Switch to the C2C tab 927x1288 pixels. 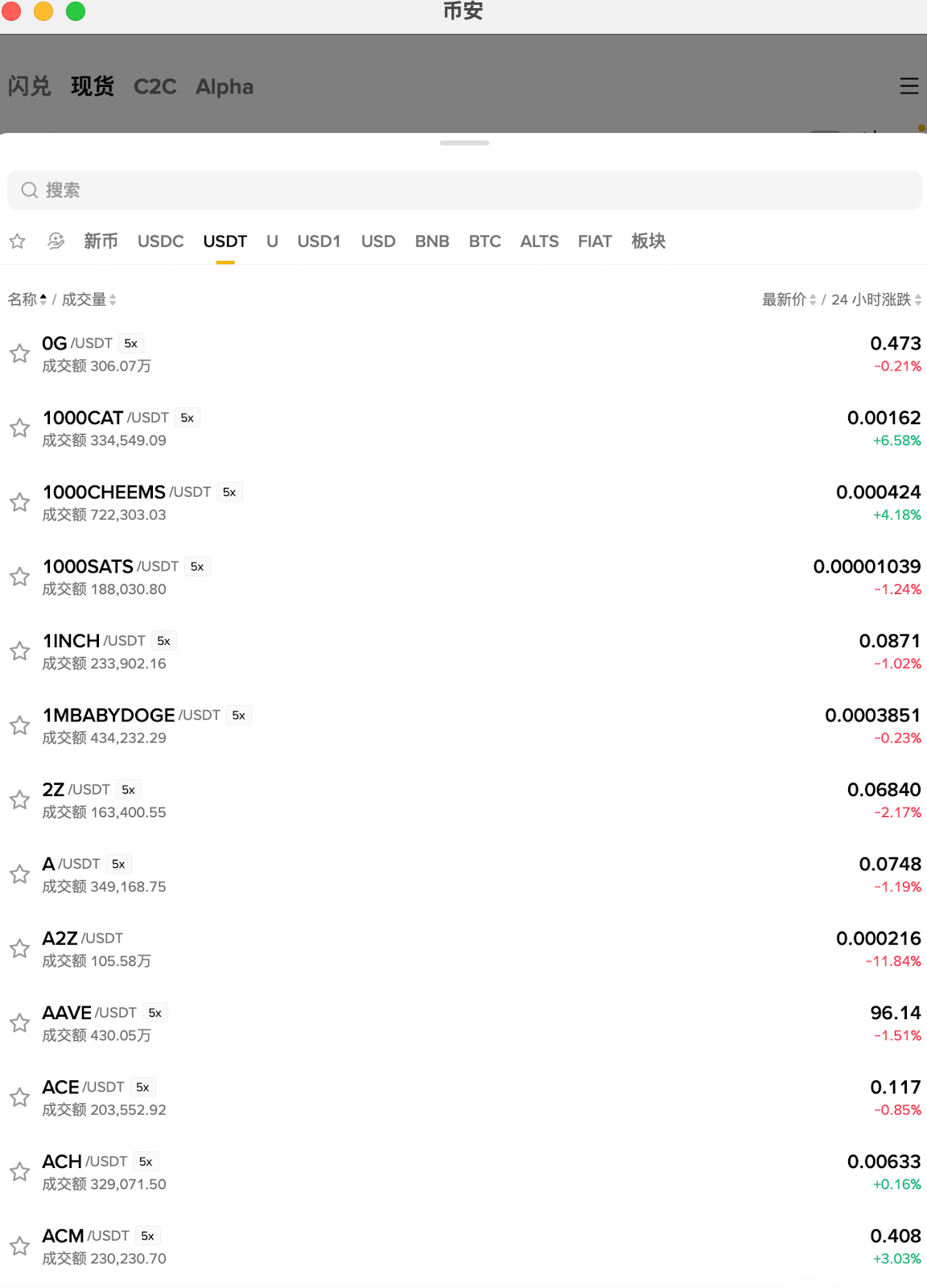pyautogui.click(x=154, y=87)
